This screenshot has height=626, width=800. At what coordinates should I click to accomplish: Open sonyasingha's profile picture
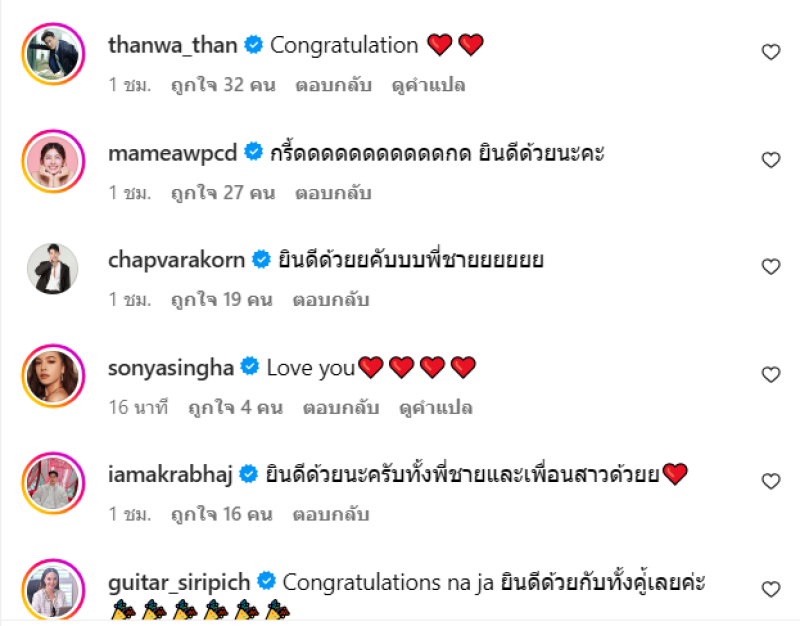pos(51,375)
